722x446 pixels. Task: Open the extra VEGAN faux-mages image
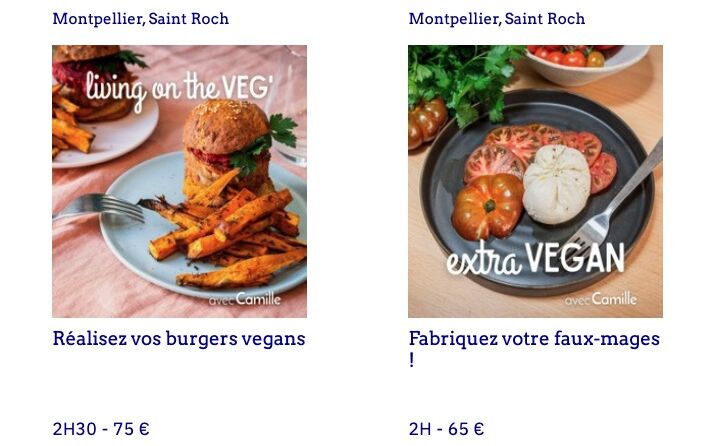[535, 181]
